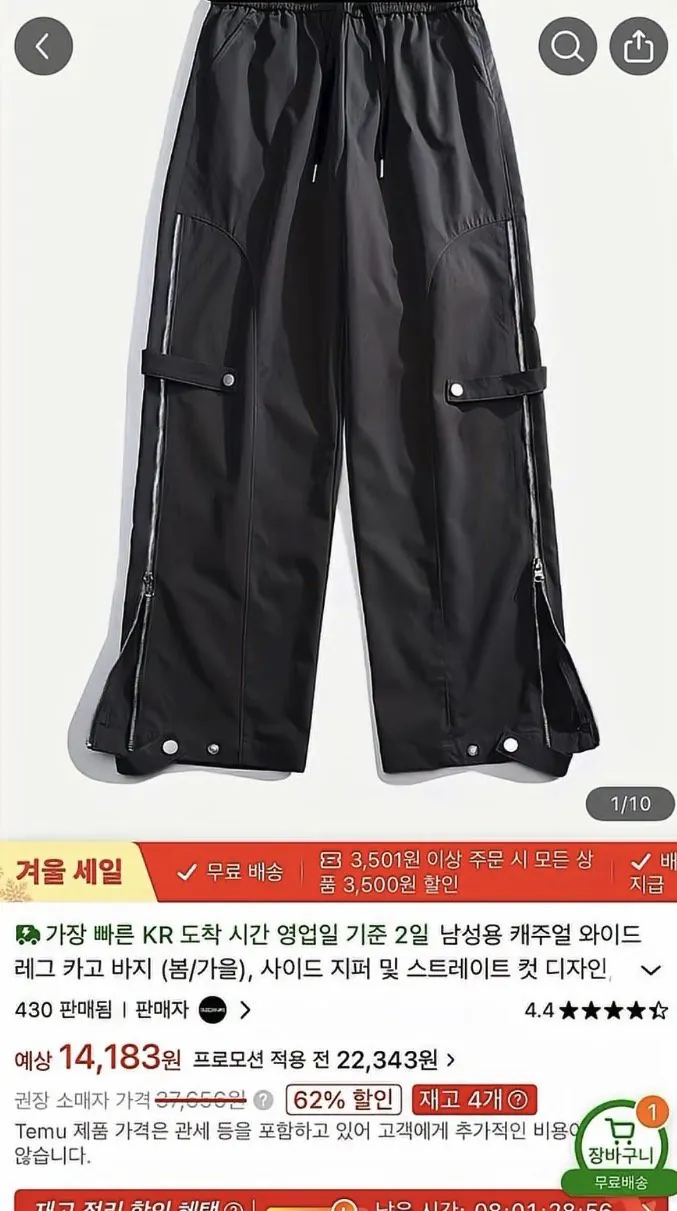
Task: Expand the full product title
Action: (651, 969)
